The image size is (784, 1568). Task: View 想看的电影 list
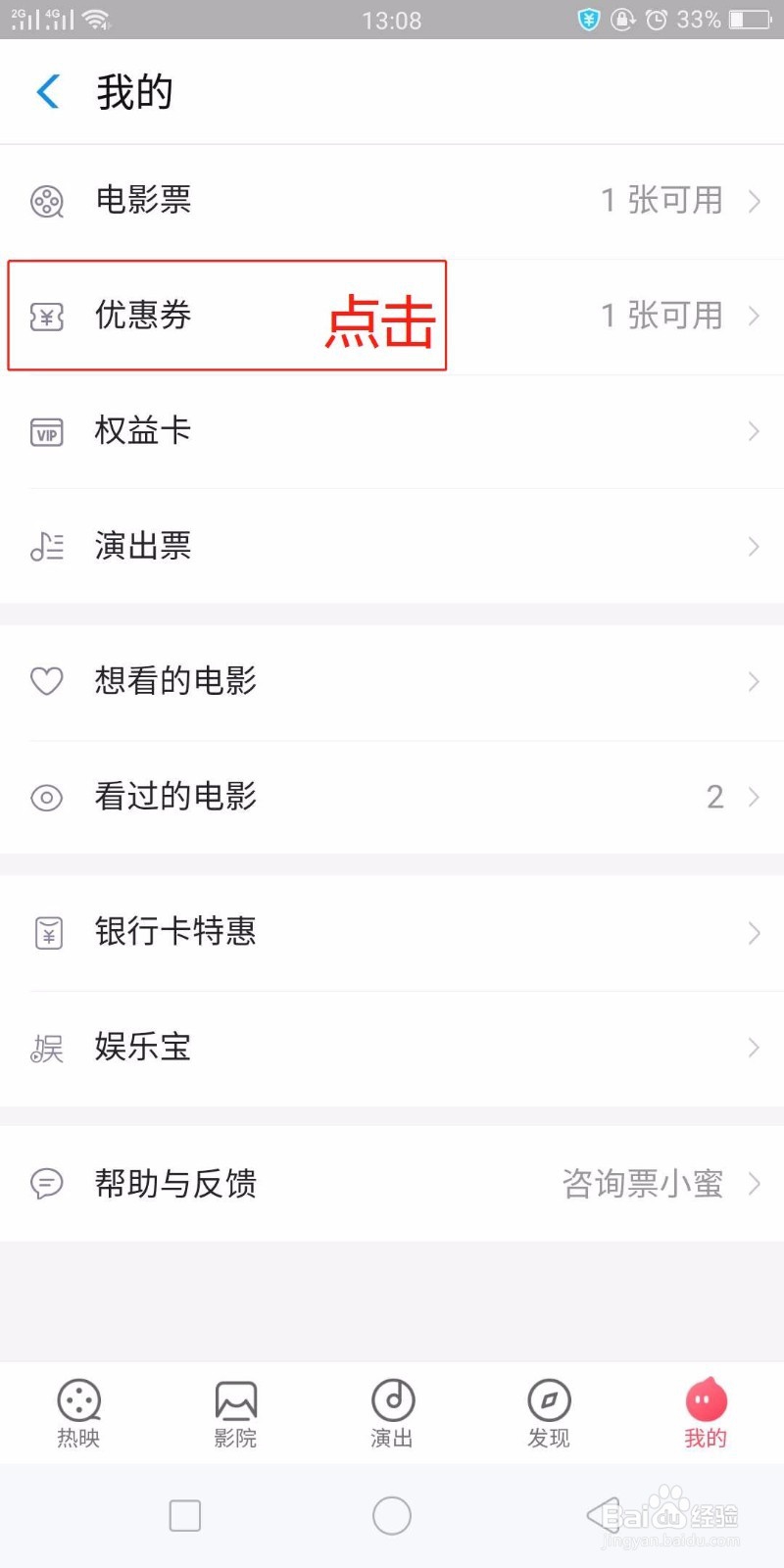tap(392, 681)
